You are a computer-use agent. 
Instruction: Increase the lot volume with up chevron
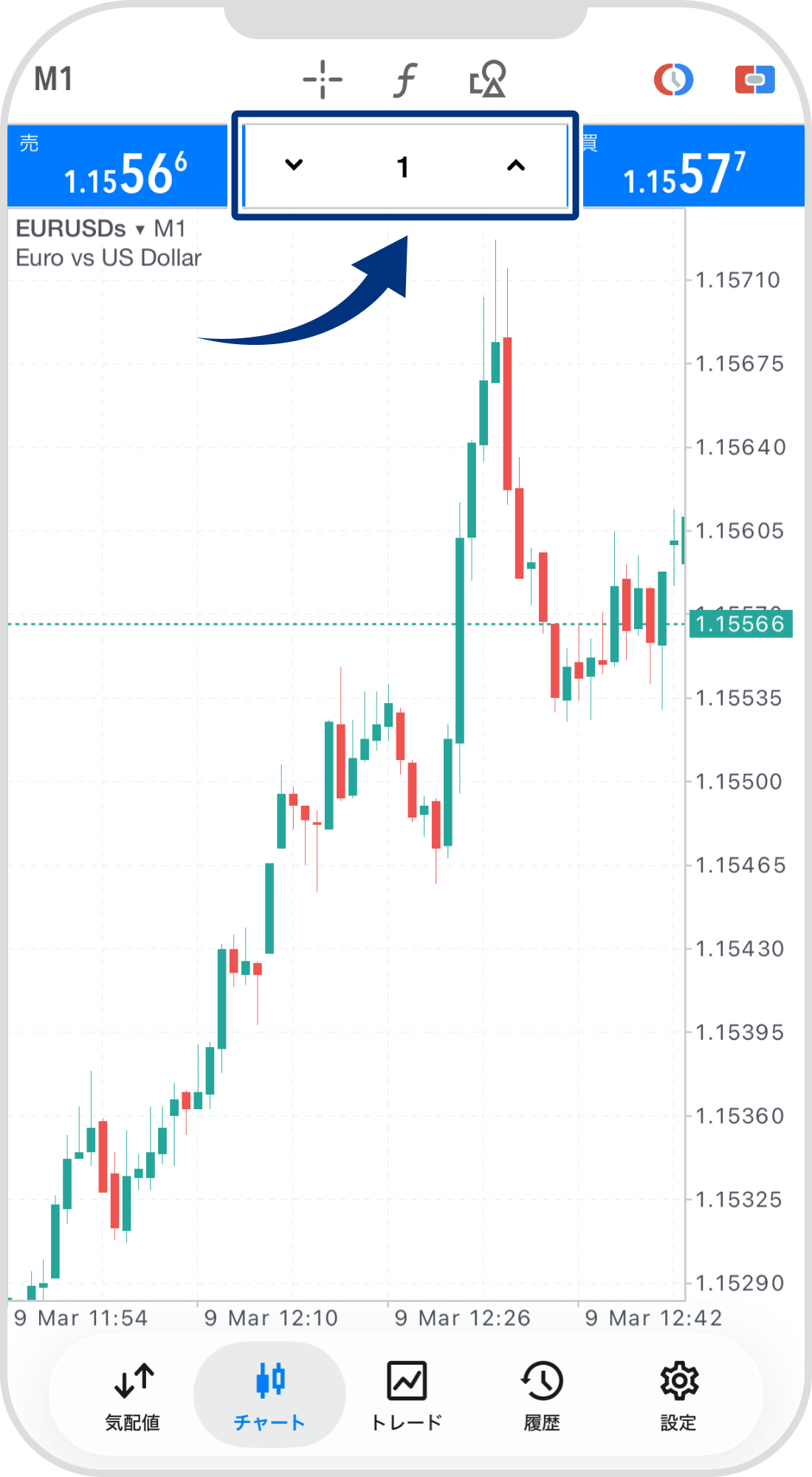tap(516, 165)
